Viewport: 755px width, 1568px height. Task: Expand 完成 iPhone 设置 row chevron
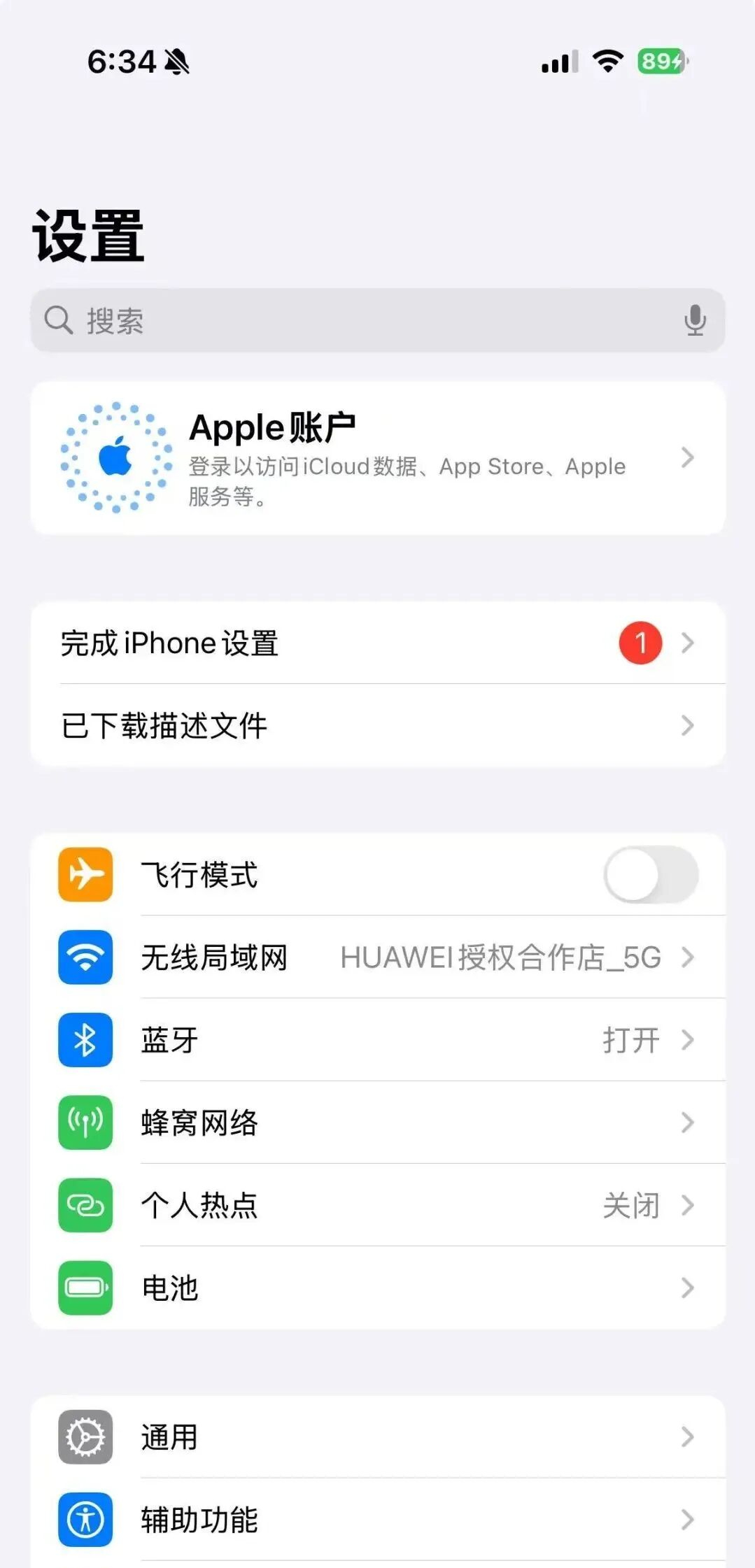pyautogui.click(x=688, y=643)
